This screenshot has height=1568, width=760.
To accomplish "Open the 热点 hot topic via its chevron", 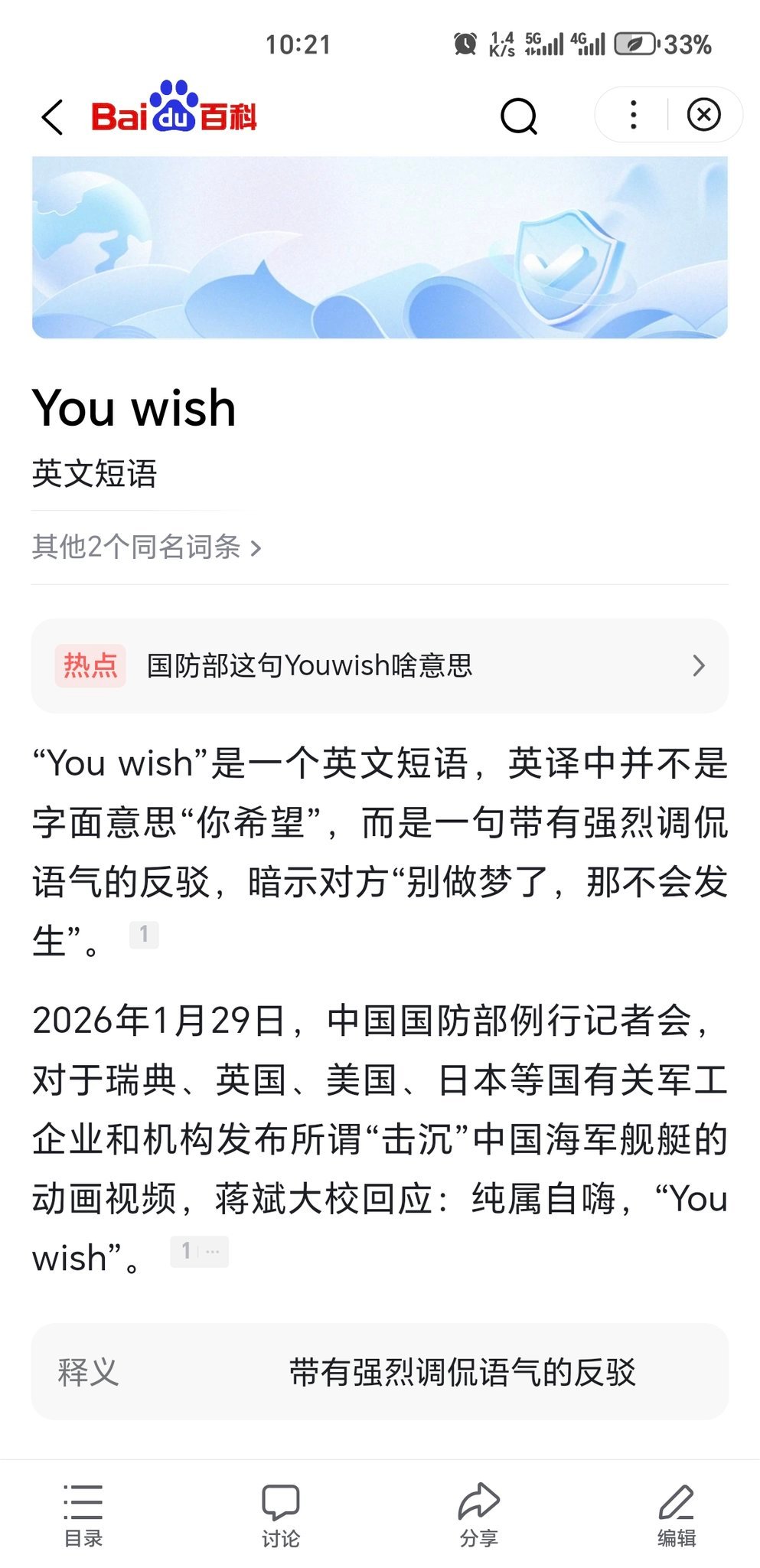I will [698, 665].
